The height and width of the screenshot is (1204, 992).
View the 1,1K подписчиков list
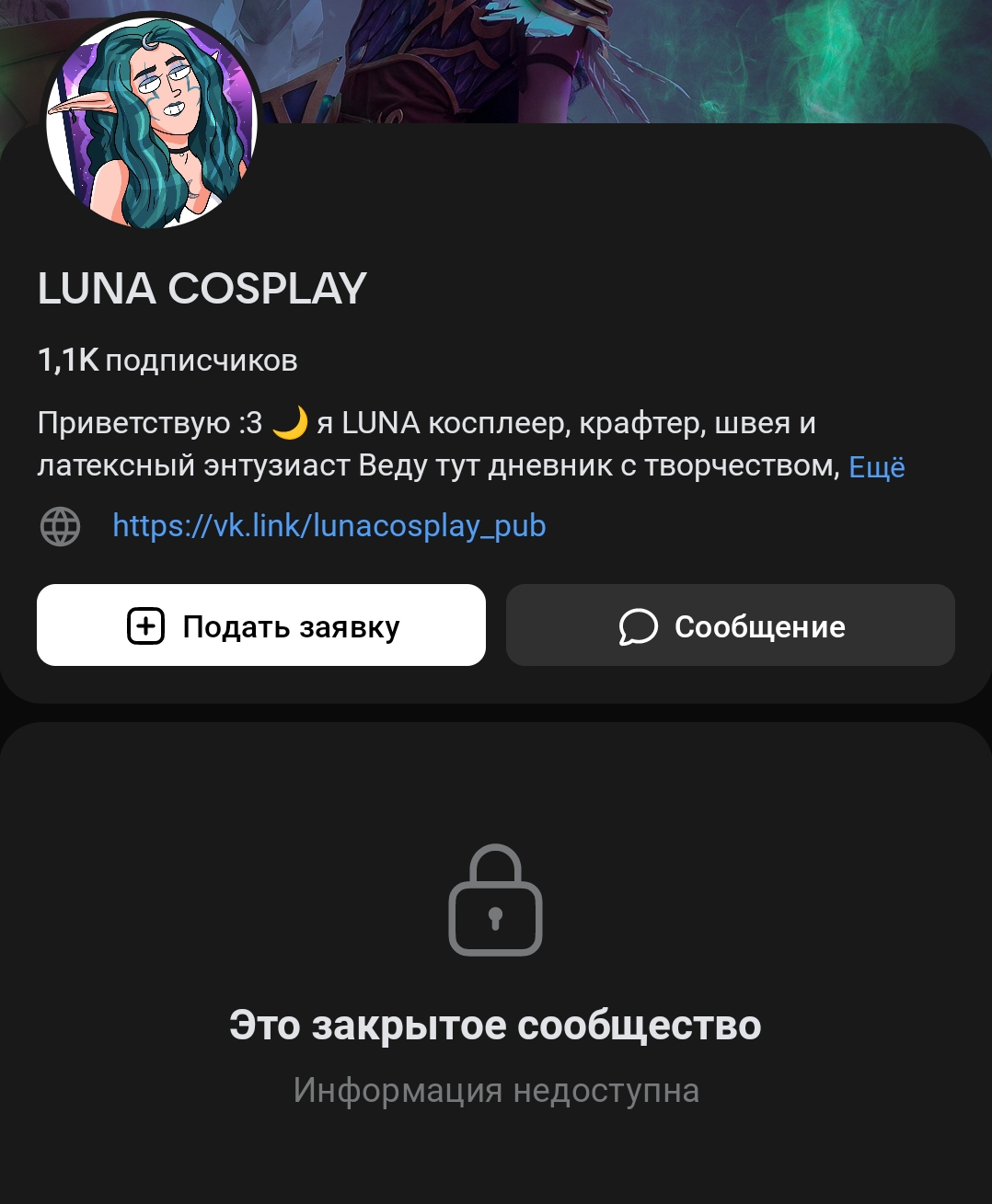point(167,361)
